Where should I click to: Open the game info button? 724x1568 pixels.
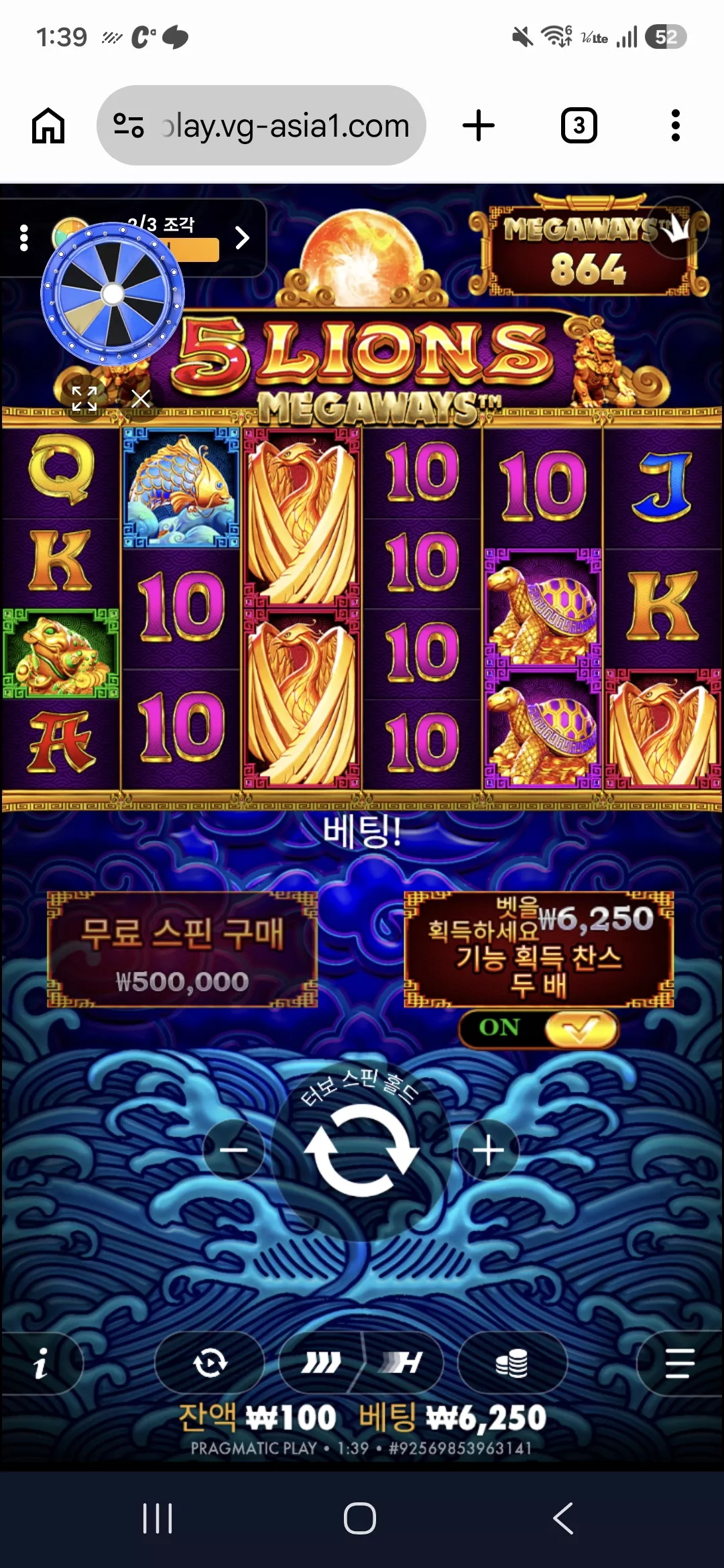point(42,1364)
